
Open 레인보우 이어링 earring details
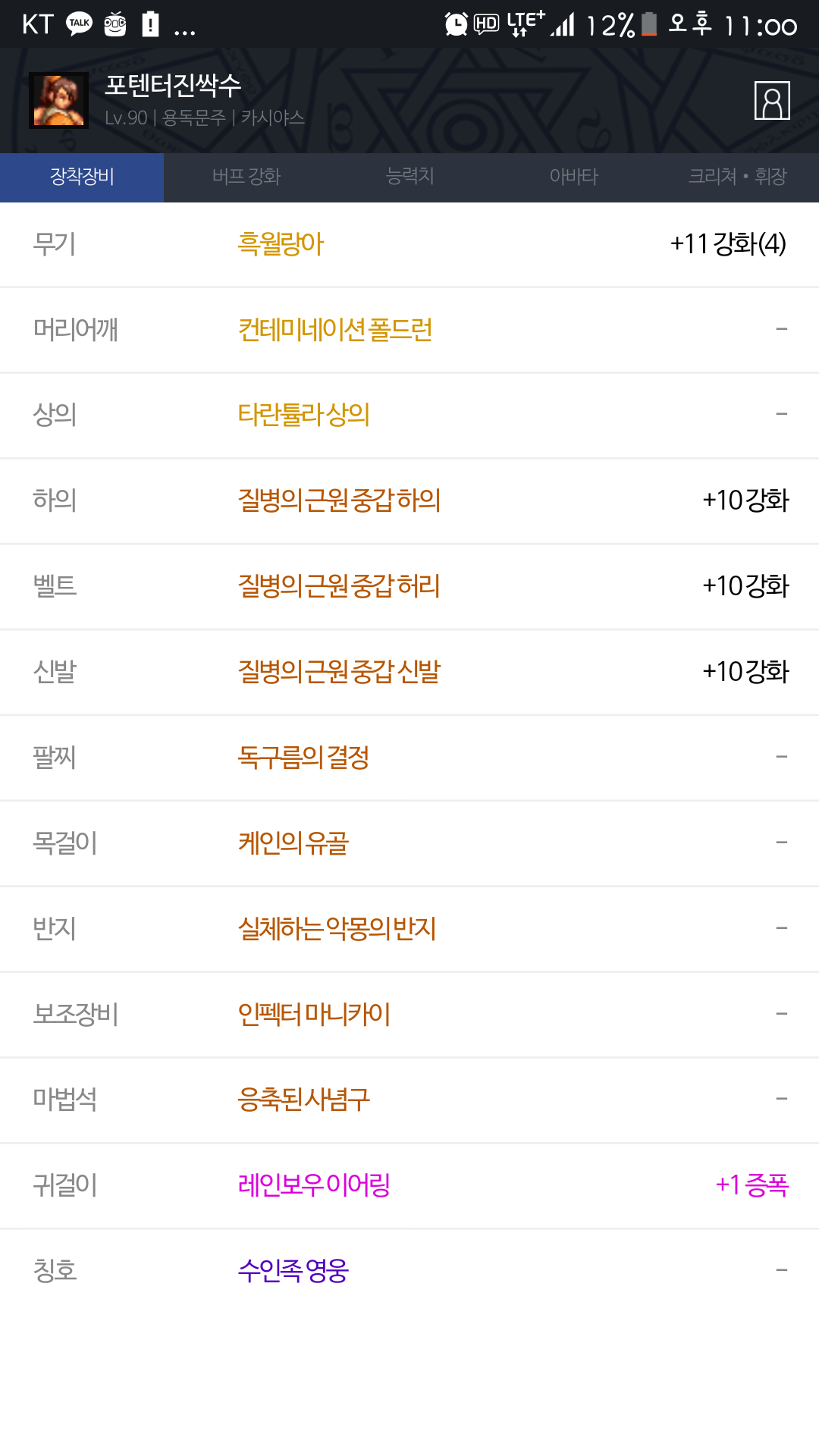409,1185
